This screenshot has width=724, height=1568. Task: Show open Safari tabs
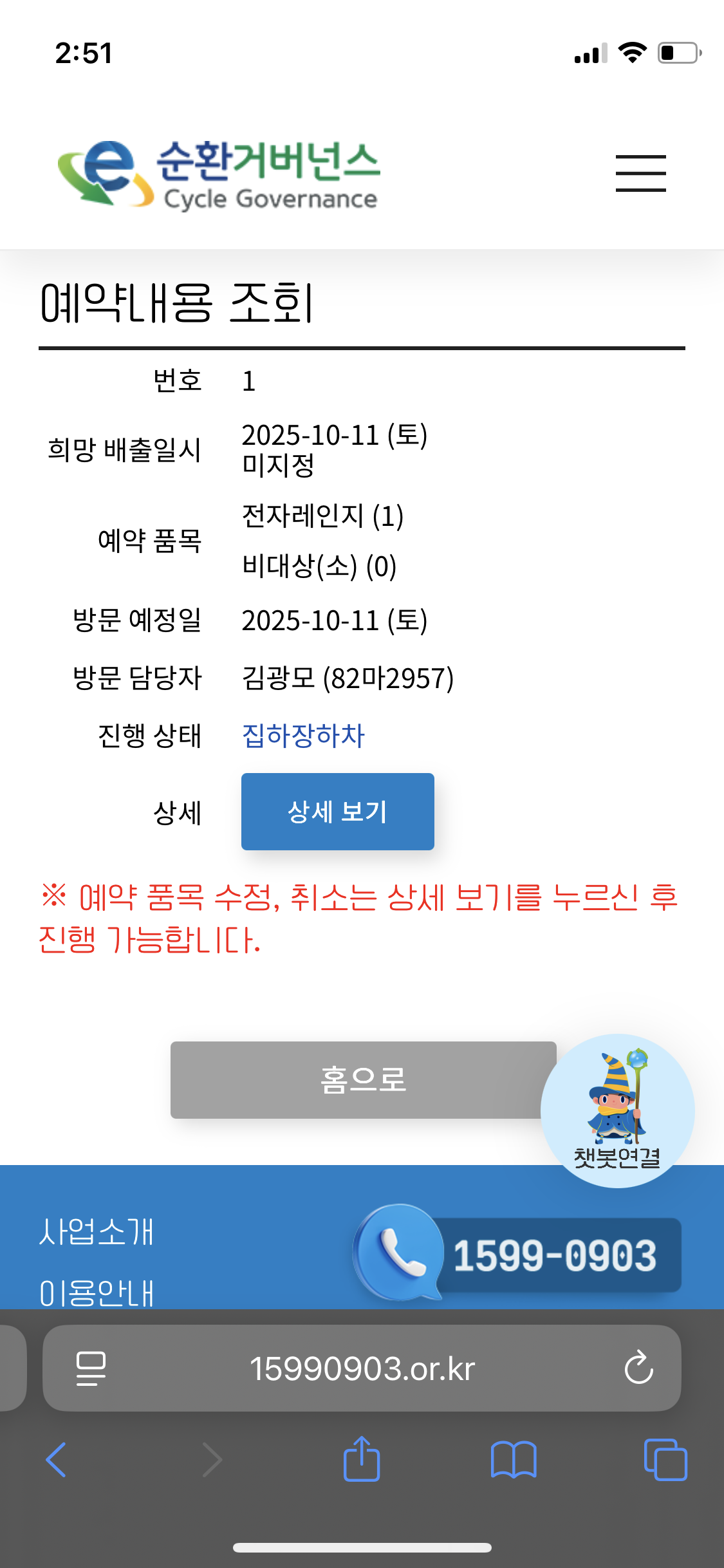[x=665, y=1460]
